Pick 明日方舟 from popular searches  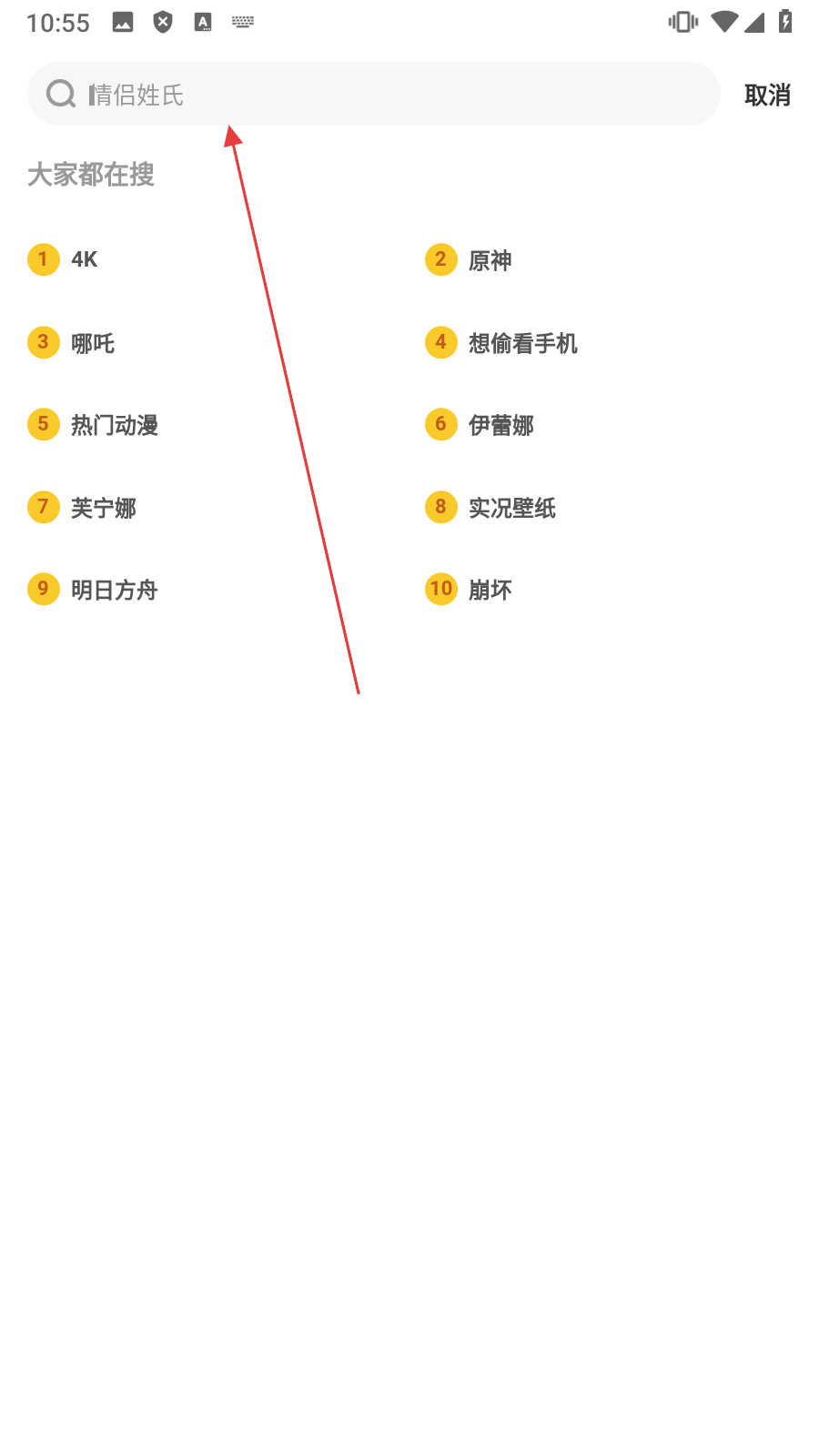click(x=115, y=590)
